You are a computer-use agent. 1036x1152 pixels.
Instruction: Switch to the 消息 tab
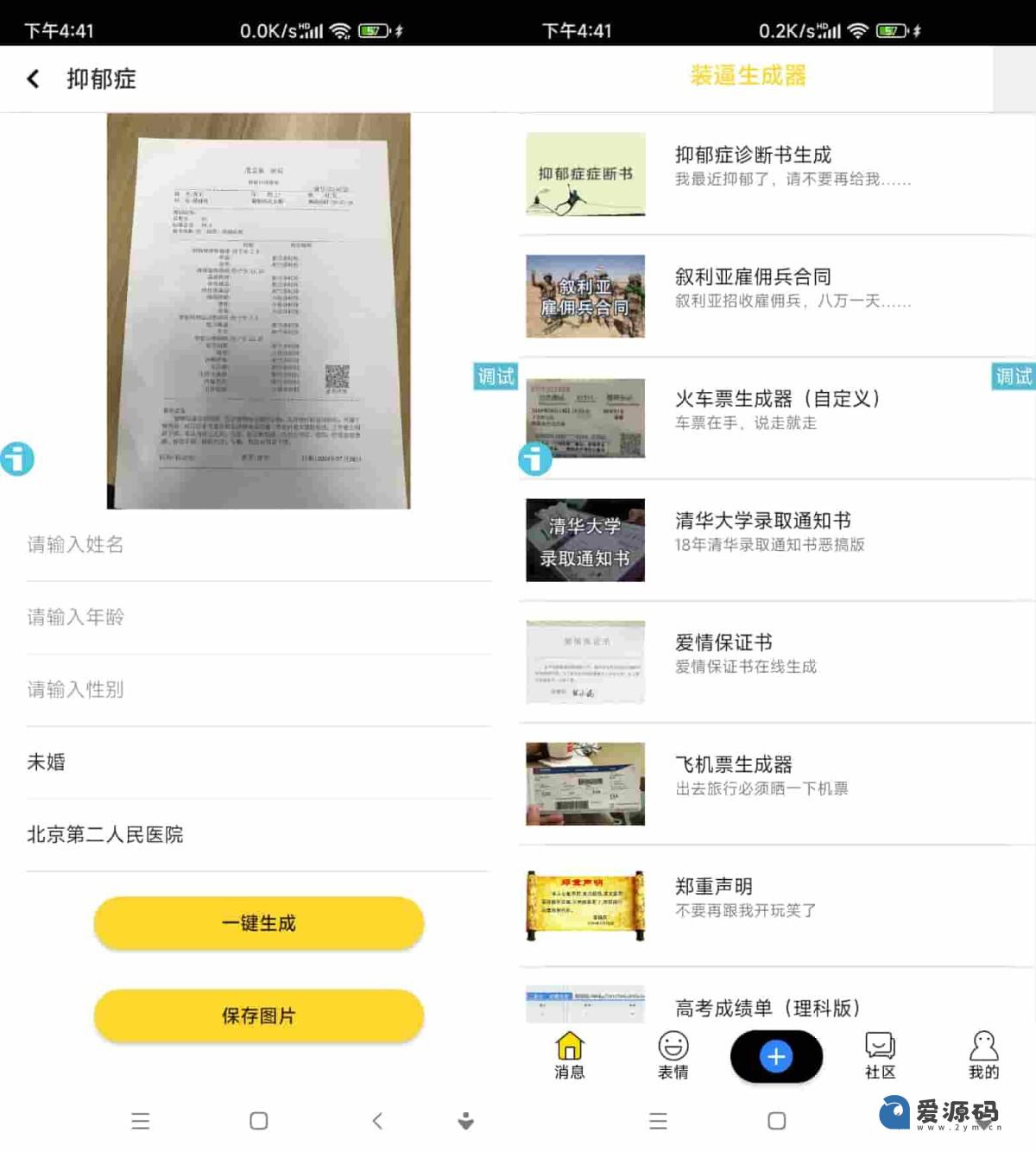click(570, 1055)
